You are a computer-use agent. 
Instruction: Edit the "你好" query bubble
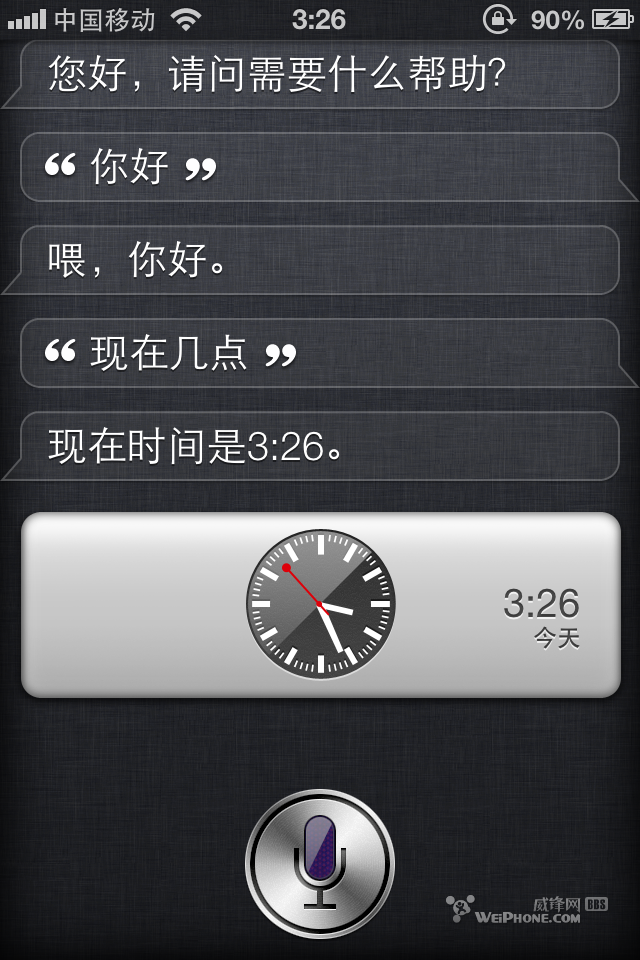pos(320,167)
